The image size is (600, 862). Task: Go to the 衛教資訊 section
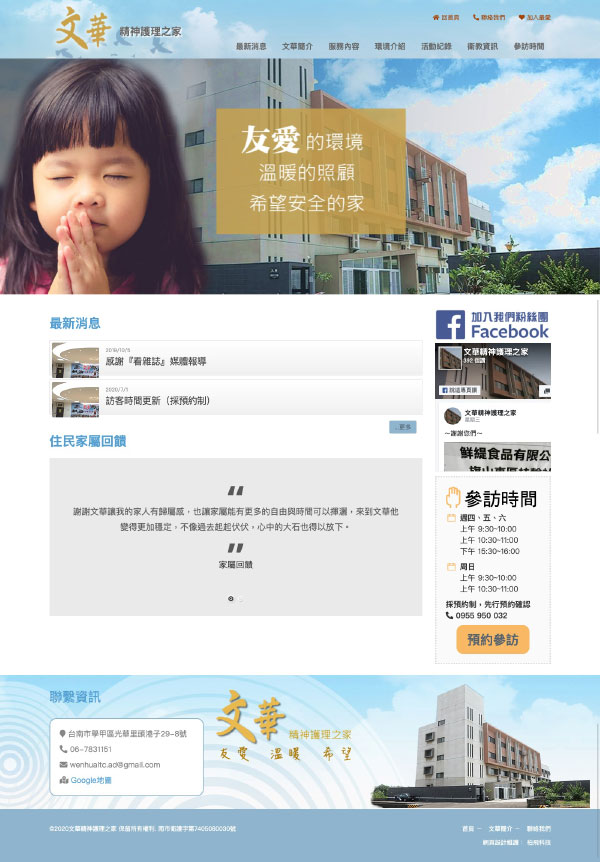tap(482, 46)
